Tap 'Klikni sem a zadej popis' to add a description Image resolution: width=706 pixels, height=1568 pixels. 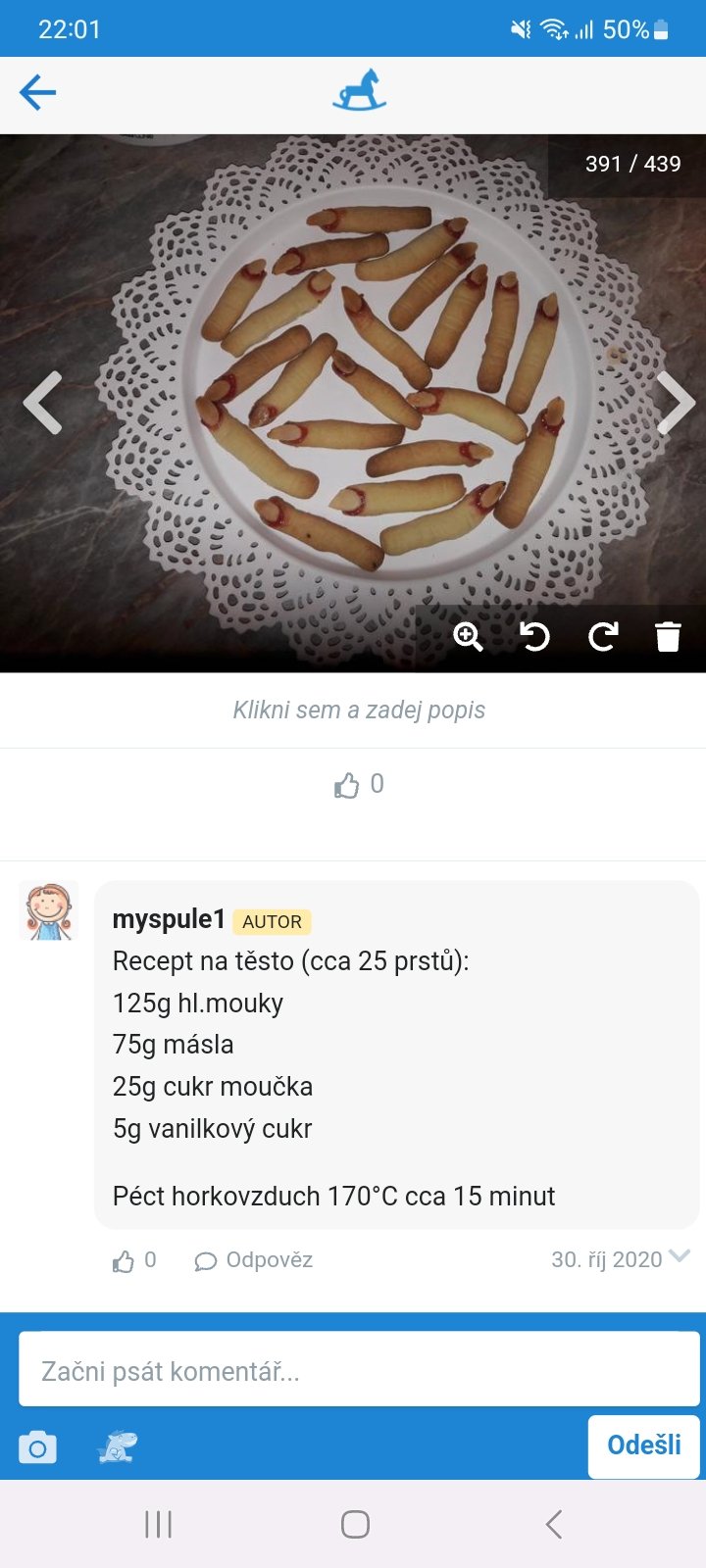(x=359, y=710)
